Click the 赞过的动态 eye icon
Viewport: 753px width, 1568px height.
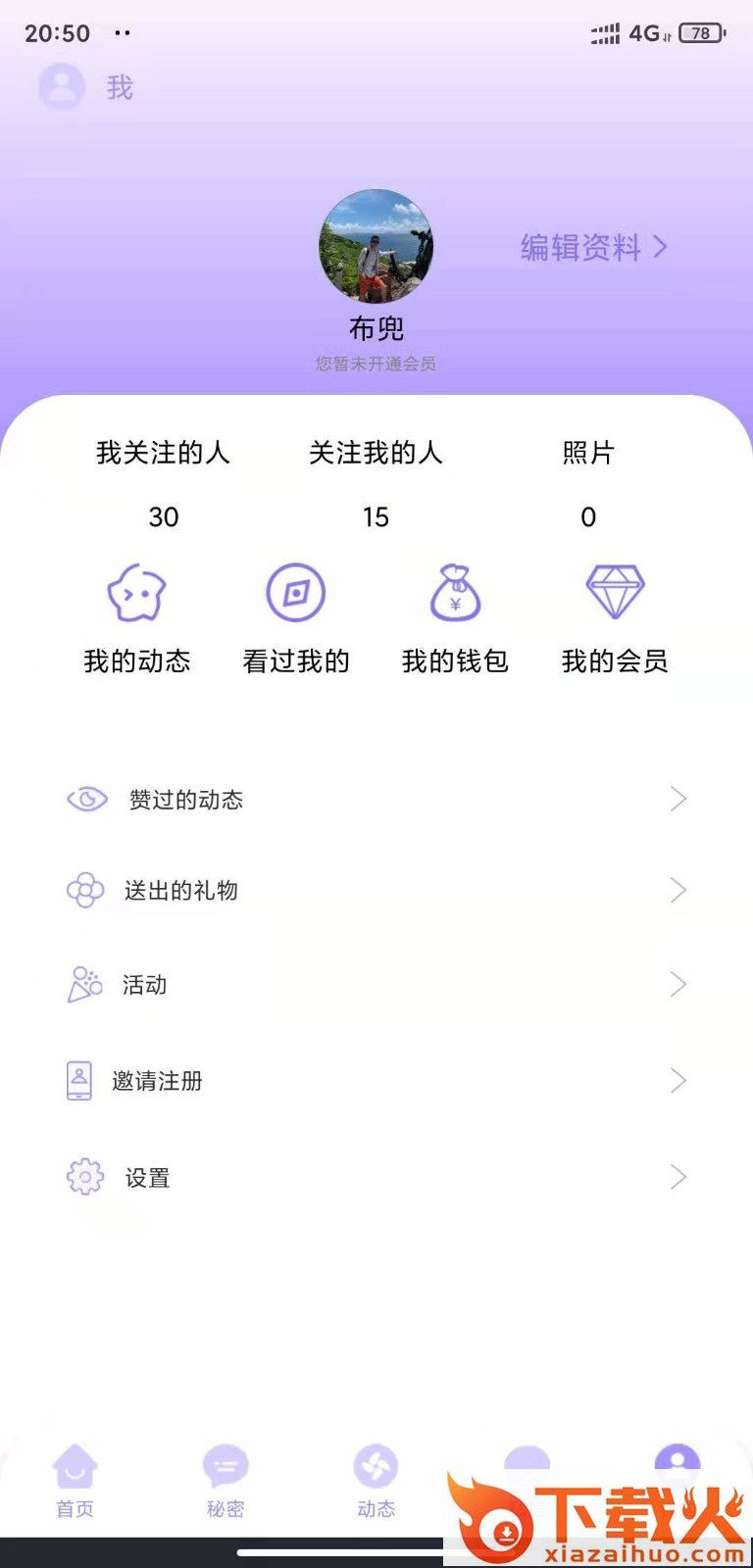click(86, 799)
